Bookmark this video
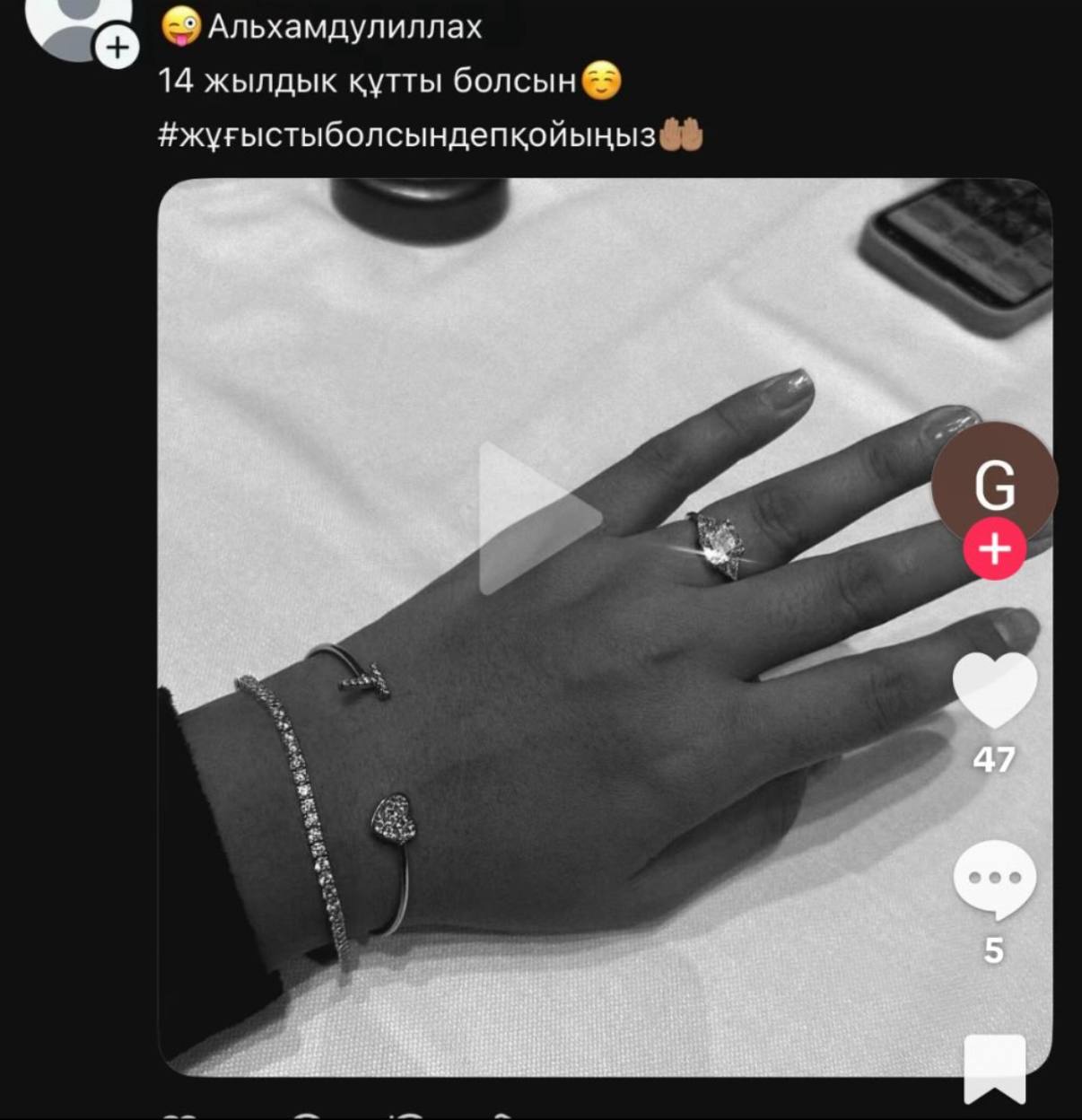 point(994,1068)
